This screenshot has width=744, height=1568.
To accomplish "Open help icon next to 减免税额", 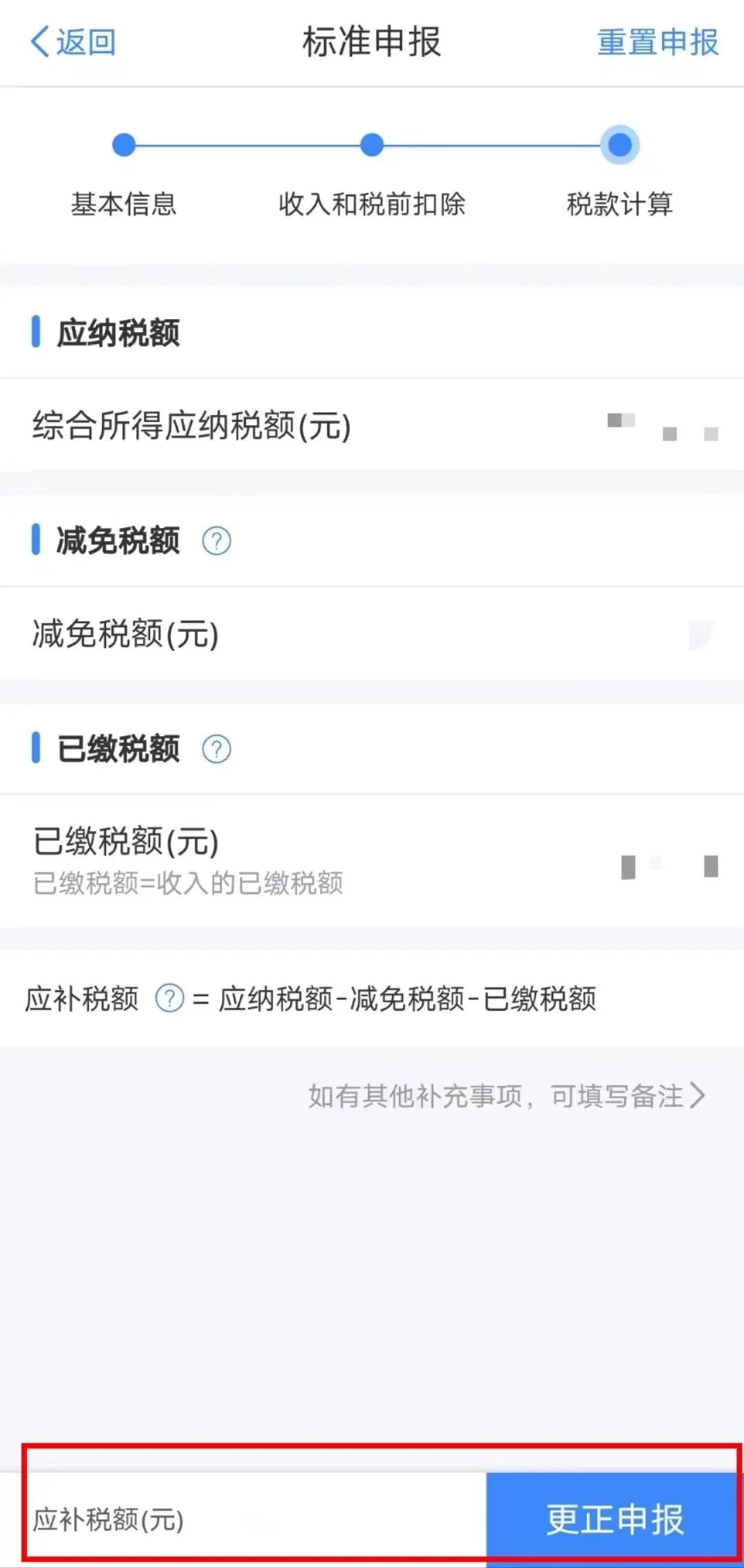I will (x=216, y=541).
